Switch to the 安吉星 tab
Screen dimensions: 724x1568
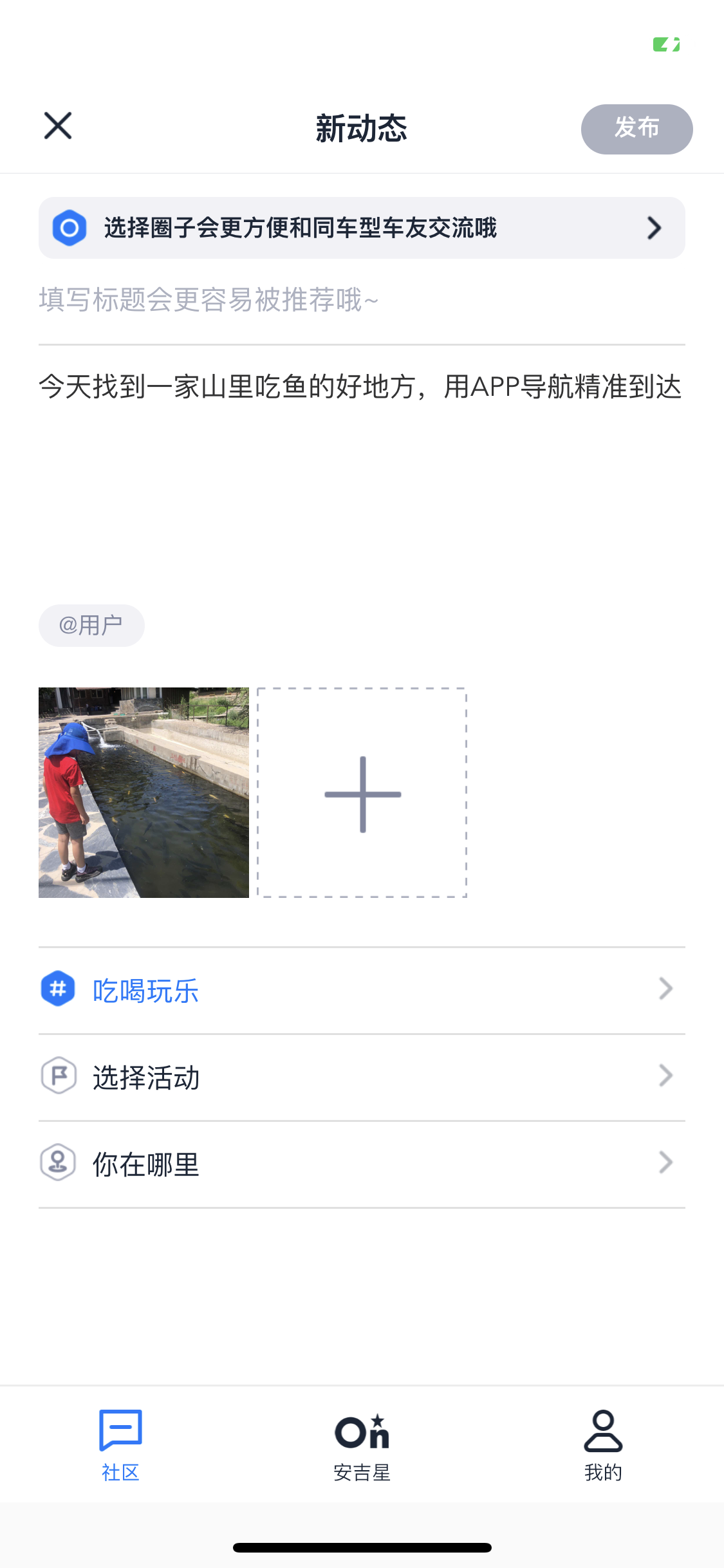tap(362, 1444)
